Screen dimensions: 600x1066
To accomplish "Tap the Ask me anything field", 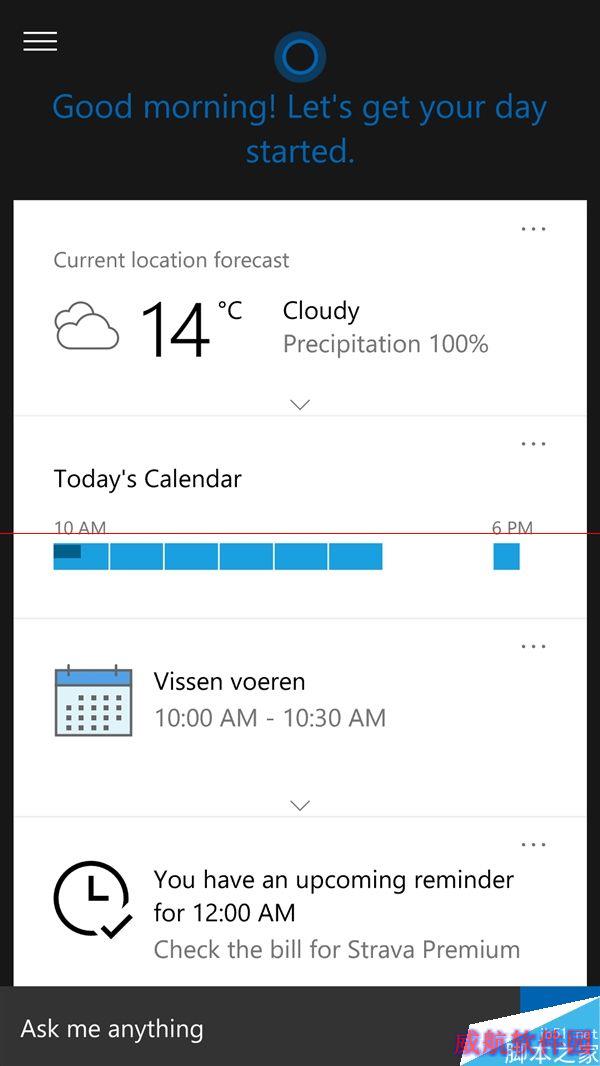I will 260,1029.
